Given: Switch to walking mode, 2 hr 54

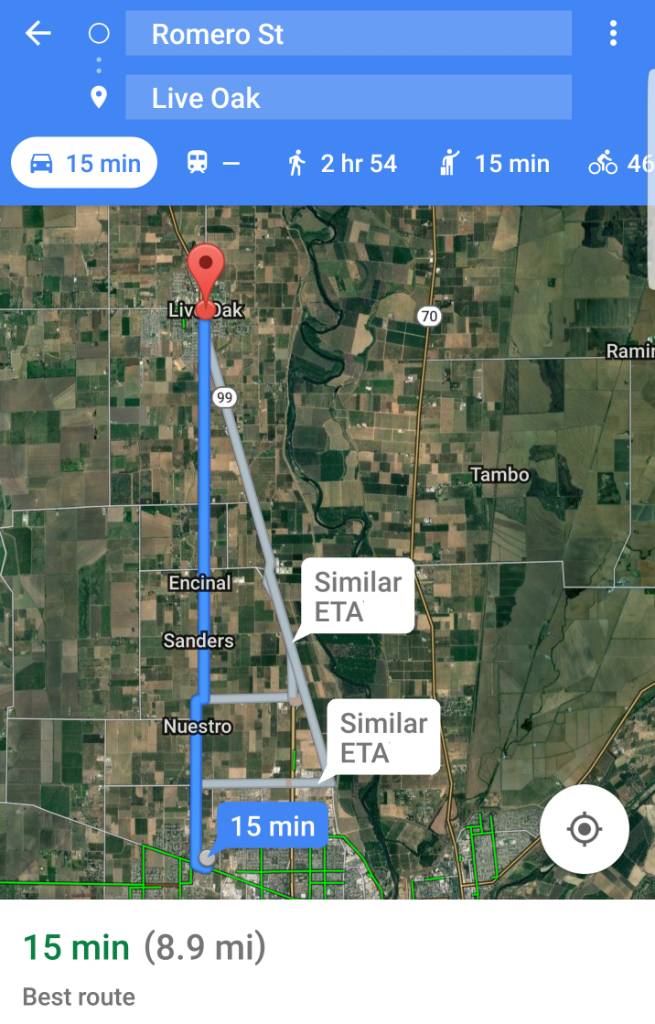Looking at the screenshot, I should (x=341, y=163).
